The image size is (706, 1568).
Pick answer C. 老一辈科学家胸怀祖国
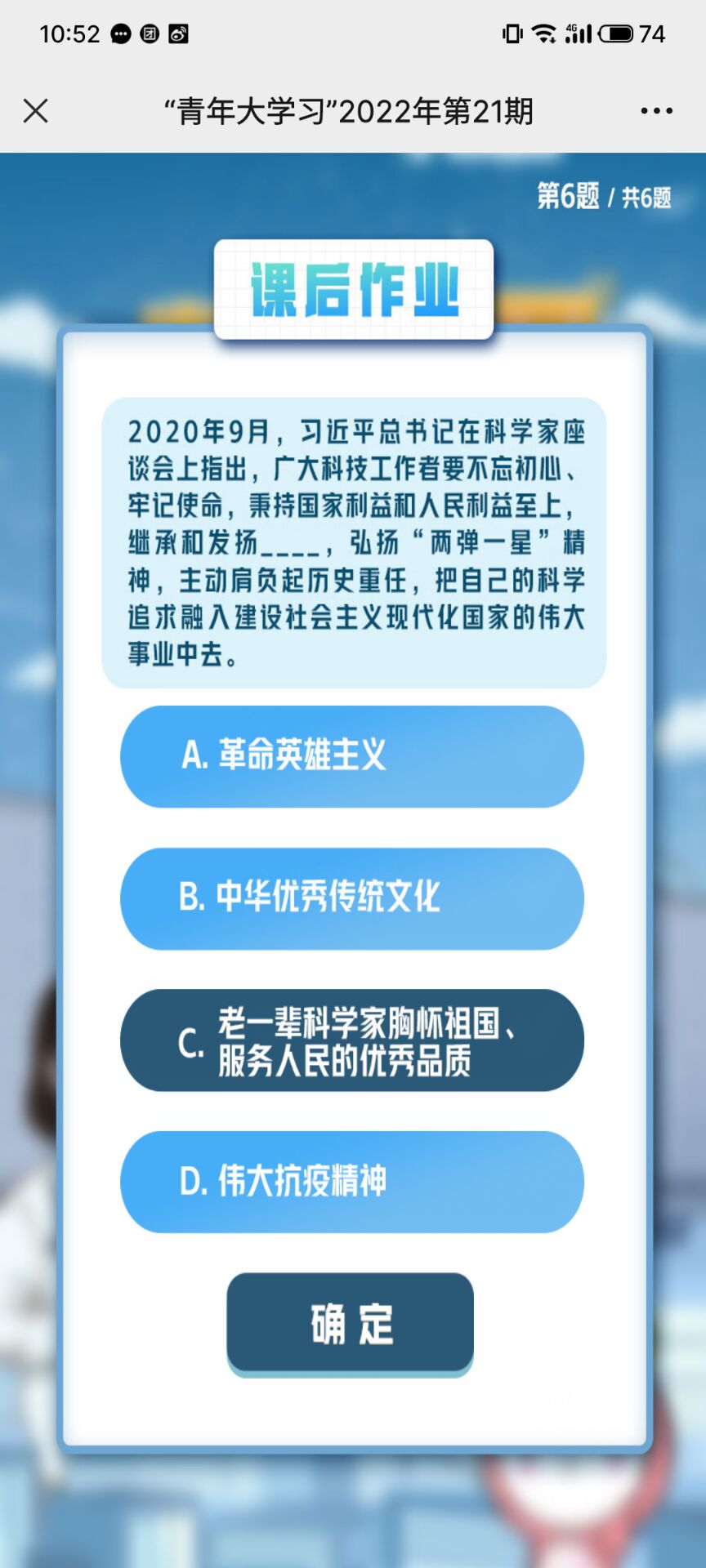coord(352,1040)
